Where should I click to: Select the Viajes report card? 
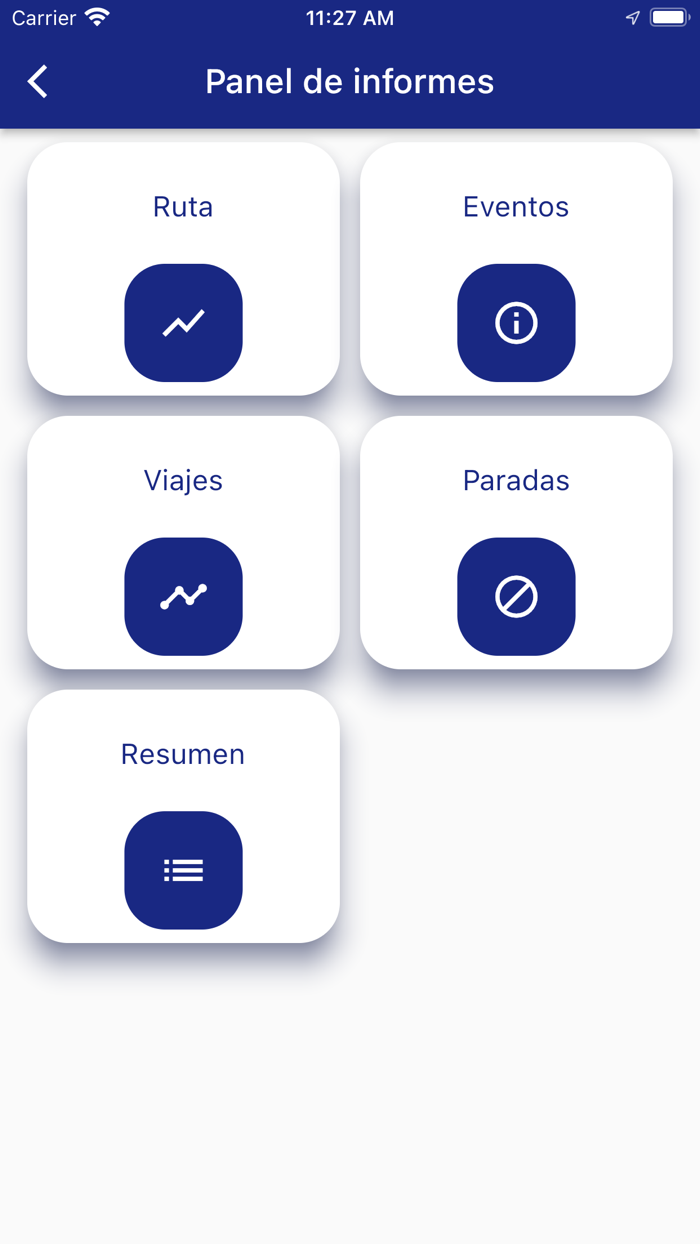point(183,543)
